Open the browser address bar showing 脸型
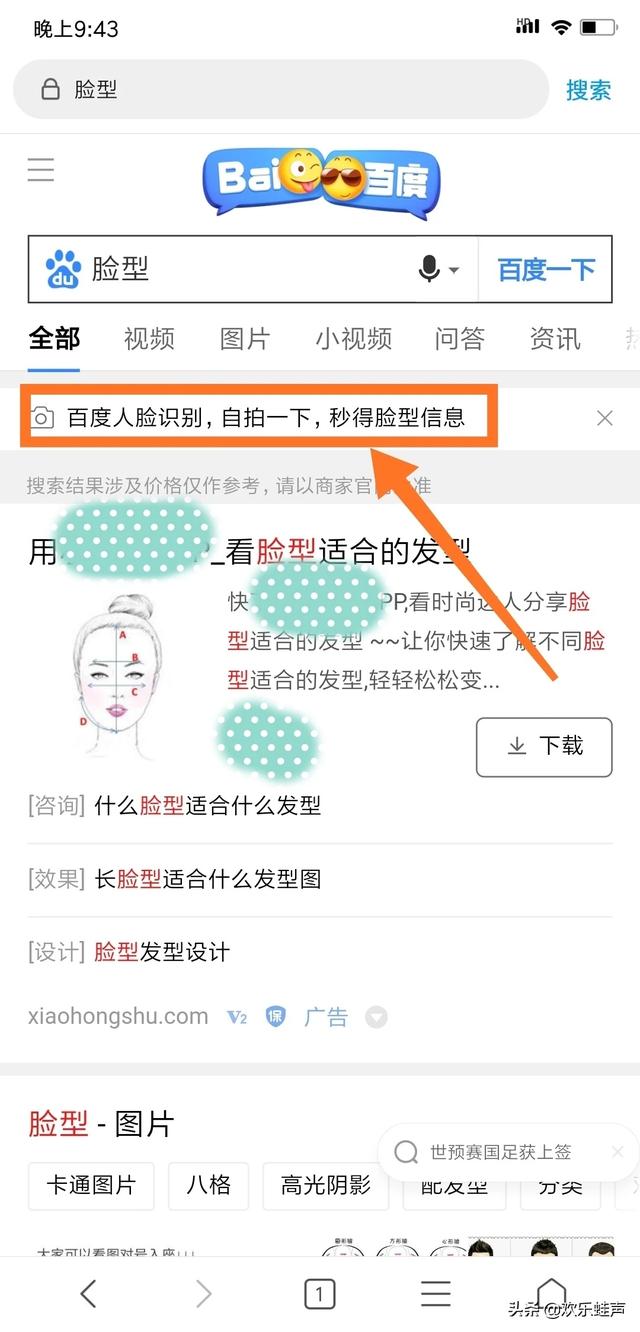Viewport: 640px width, 1332px height. pos(280,90)
